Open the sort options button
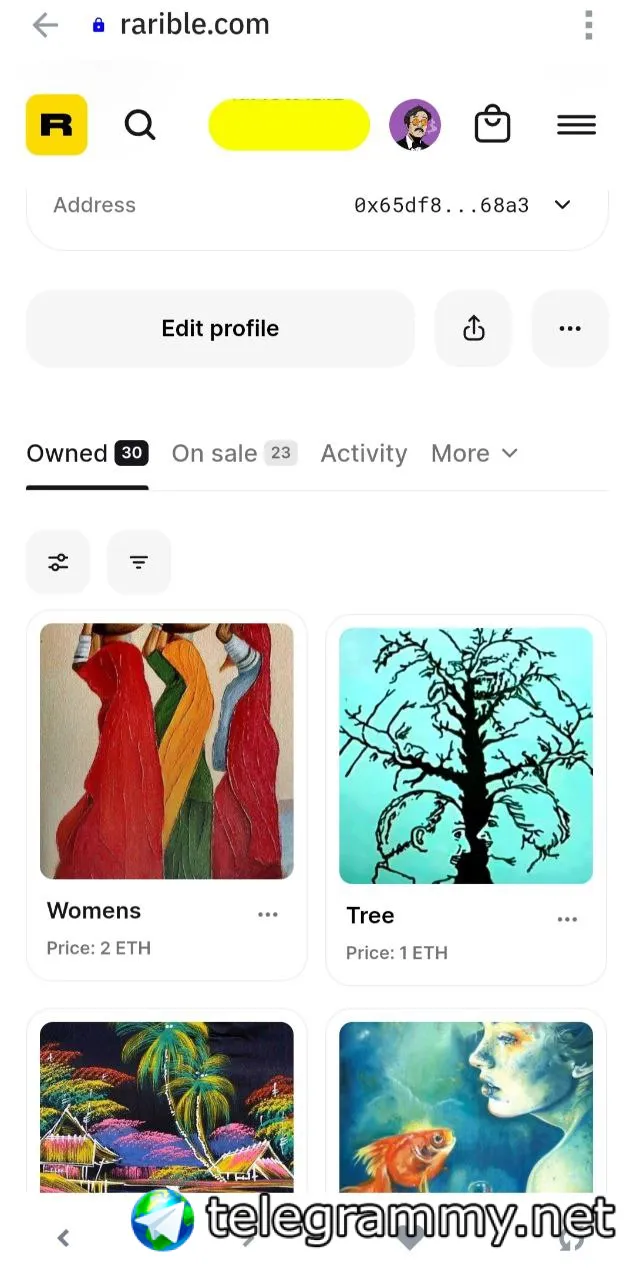 (139, 562)
